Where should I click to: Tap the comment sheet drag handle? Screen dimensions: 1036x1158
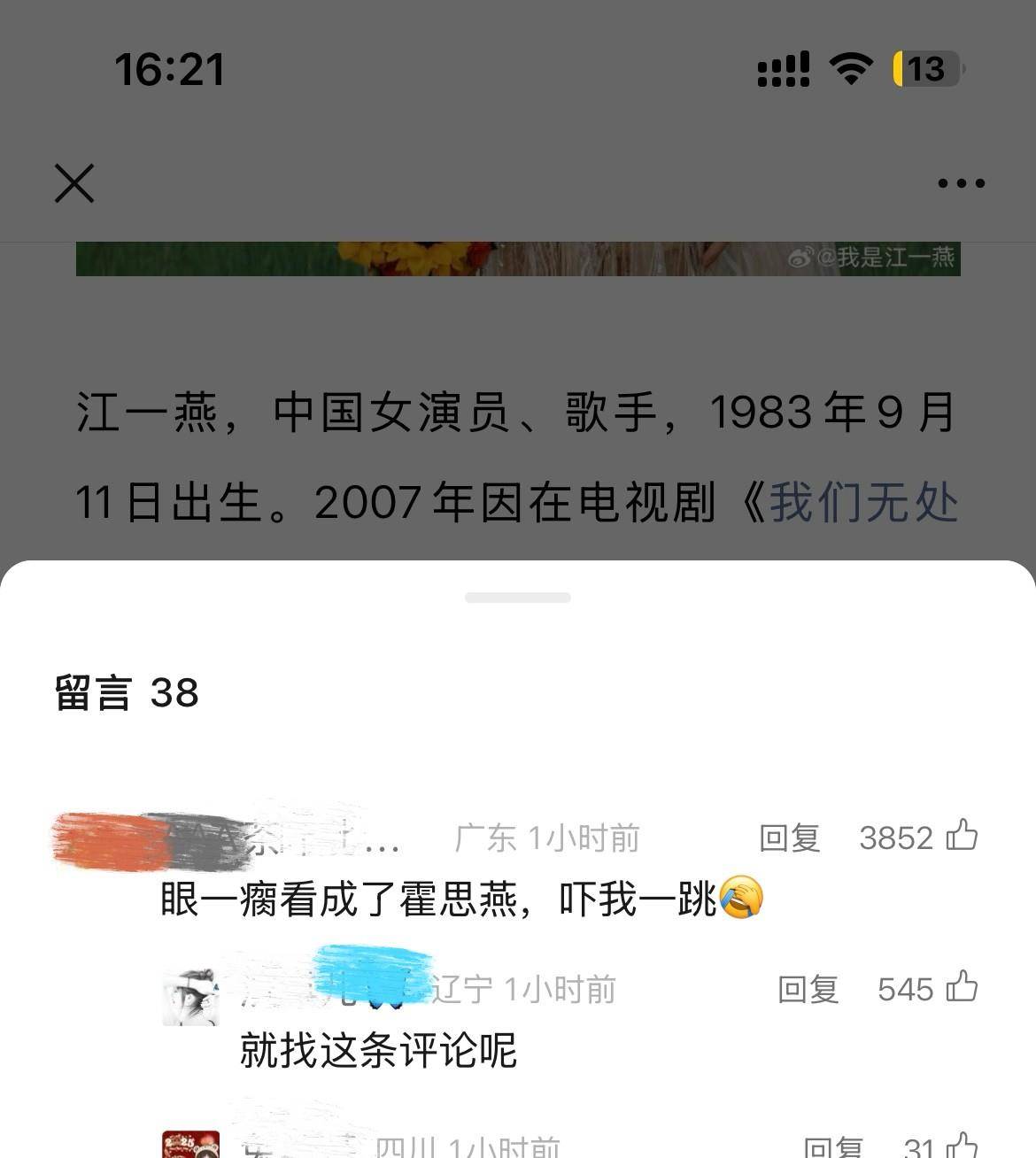click(x=518, y=598)
